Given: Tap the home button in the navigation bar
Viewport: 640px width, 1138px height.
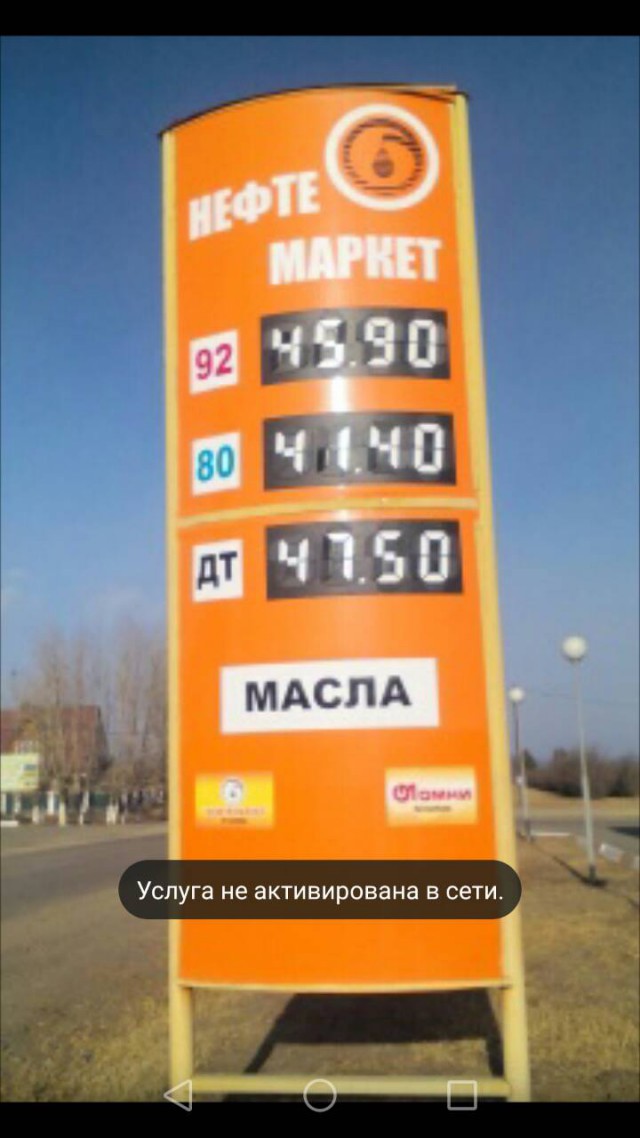Looking at the screenshot, I should (320, 1095).
